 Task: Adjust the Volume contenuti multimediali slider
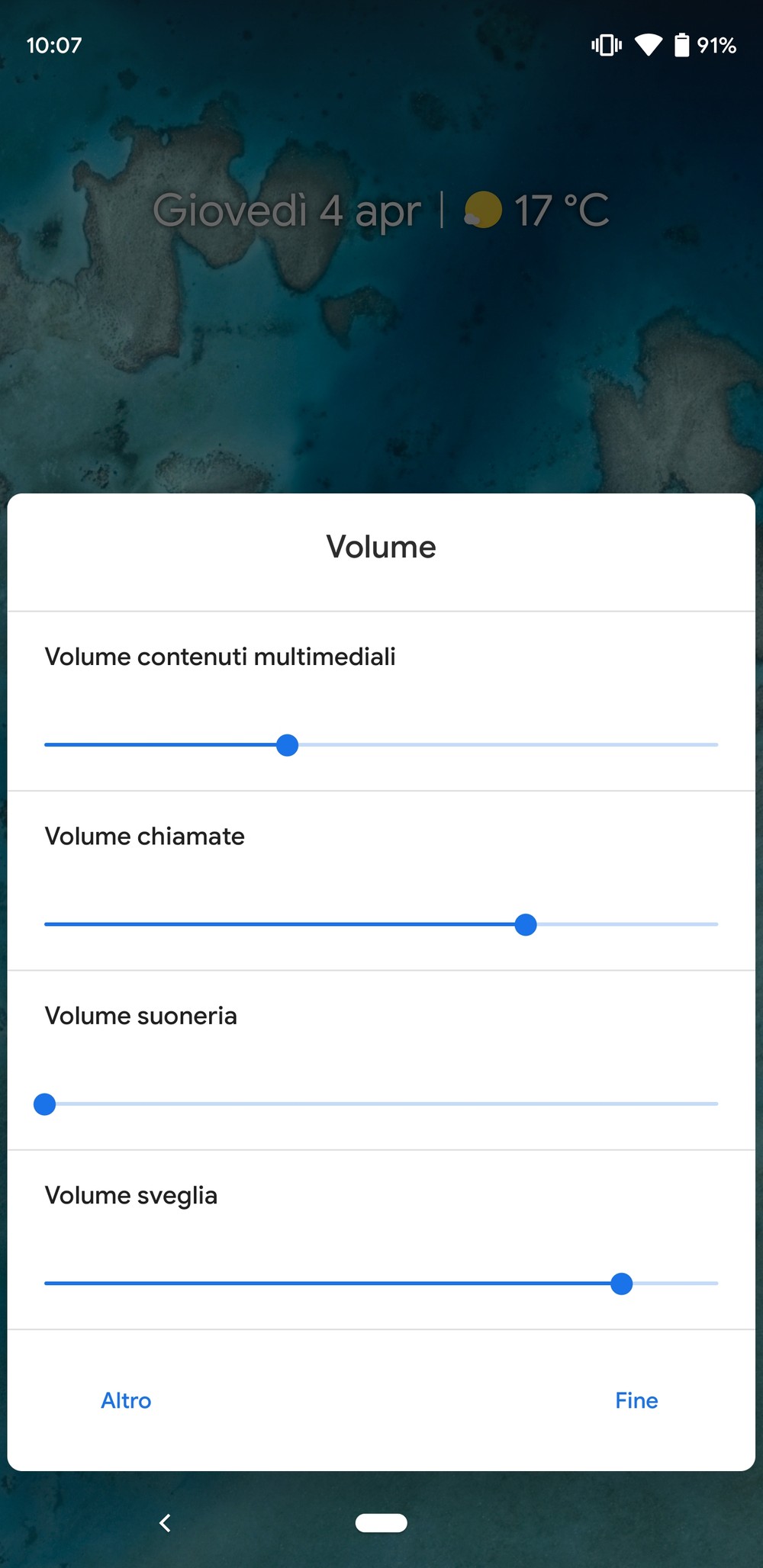287,745
